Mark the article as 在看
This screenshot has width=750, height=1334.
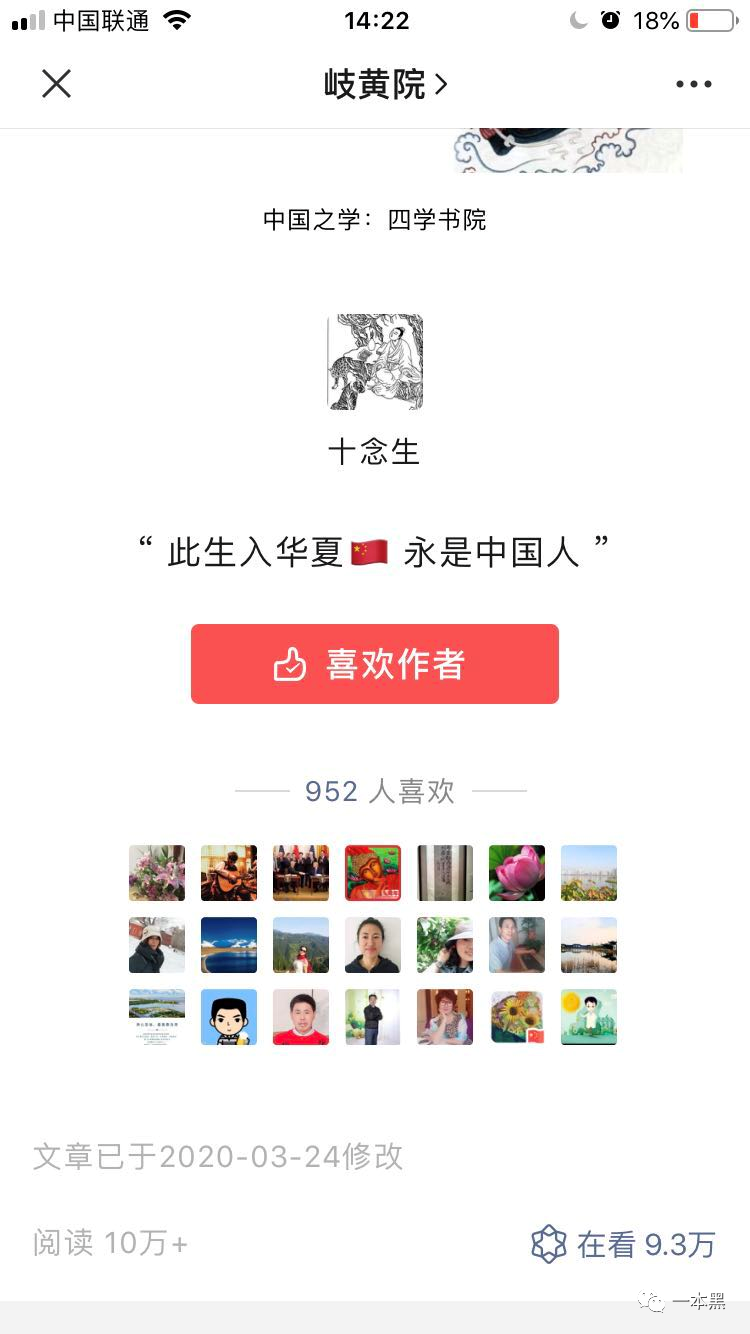[x=623, y=1243]
